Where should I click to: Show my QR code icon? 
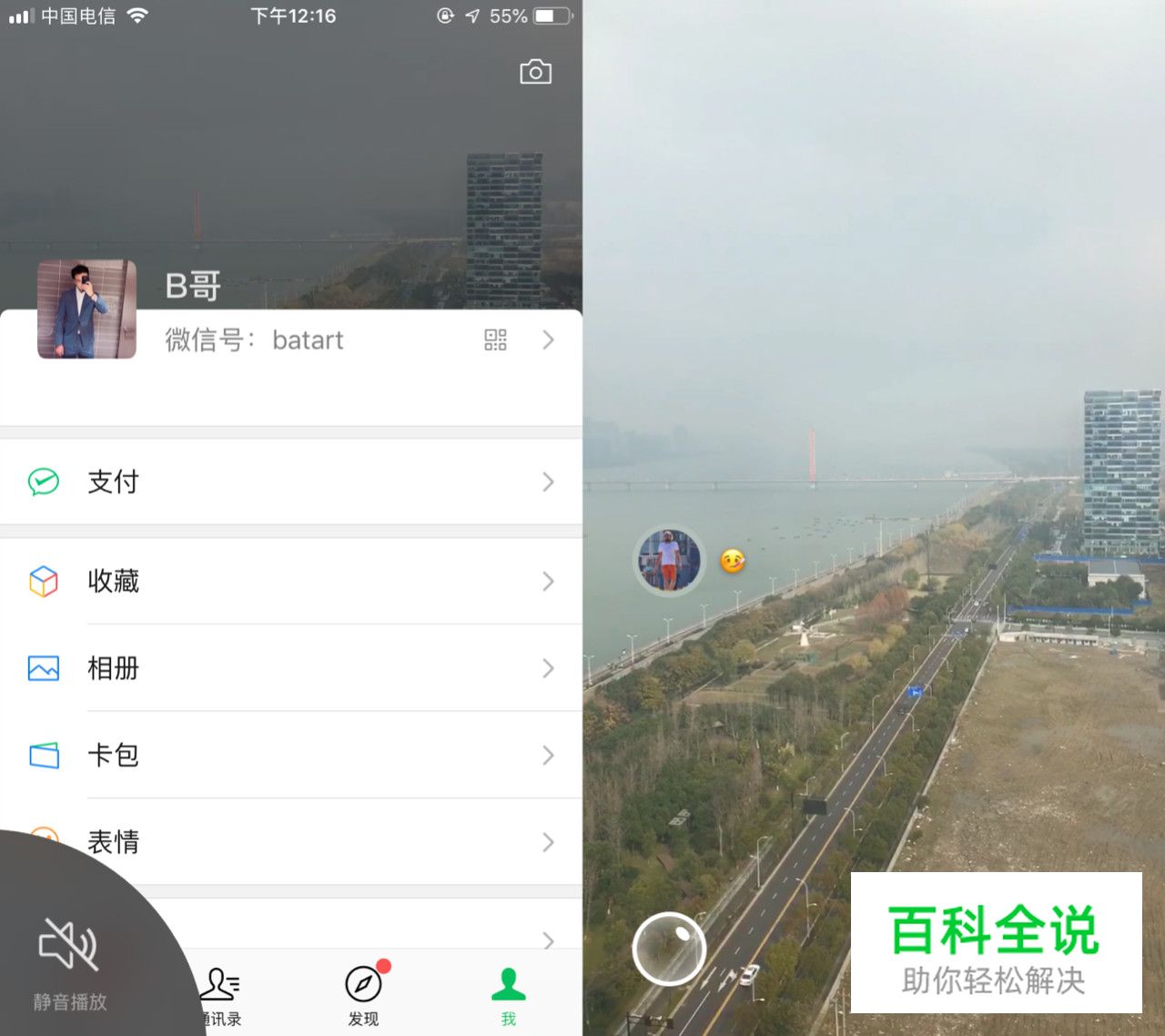point(495,340)
